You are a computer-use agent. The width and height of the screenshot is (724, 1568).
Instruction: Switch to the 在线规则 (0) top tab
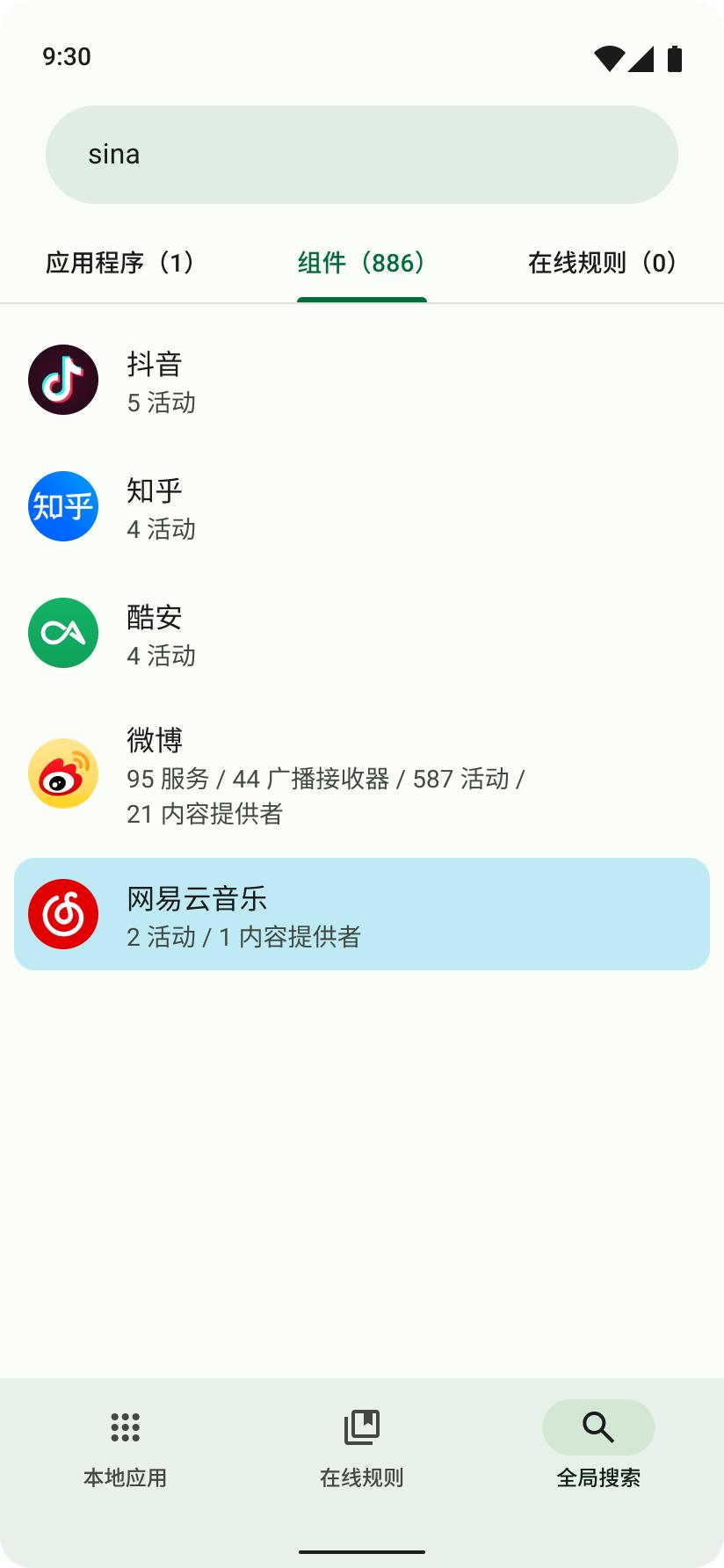[603, 263]
